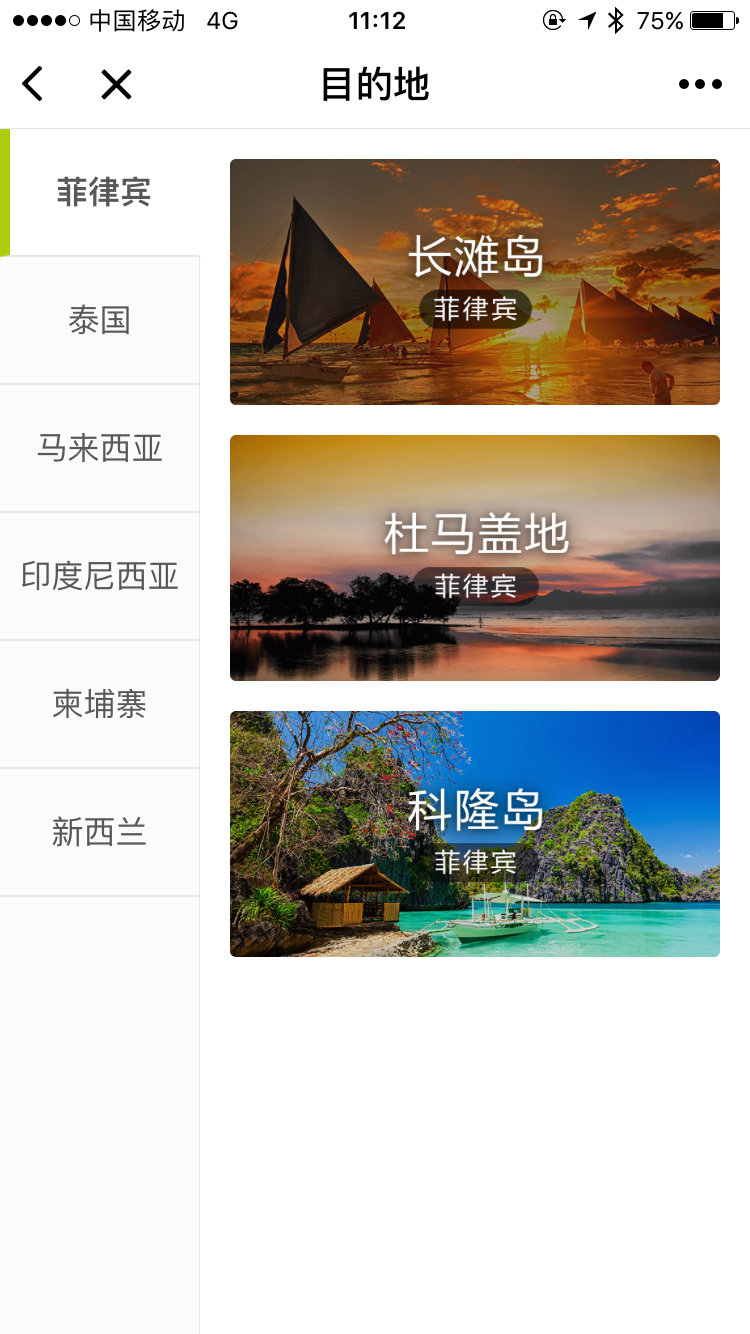Go back with the arrow icon
Screen dimensions: 750x1334
[33, 85]
